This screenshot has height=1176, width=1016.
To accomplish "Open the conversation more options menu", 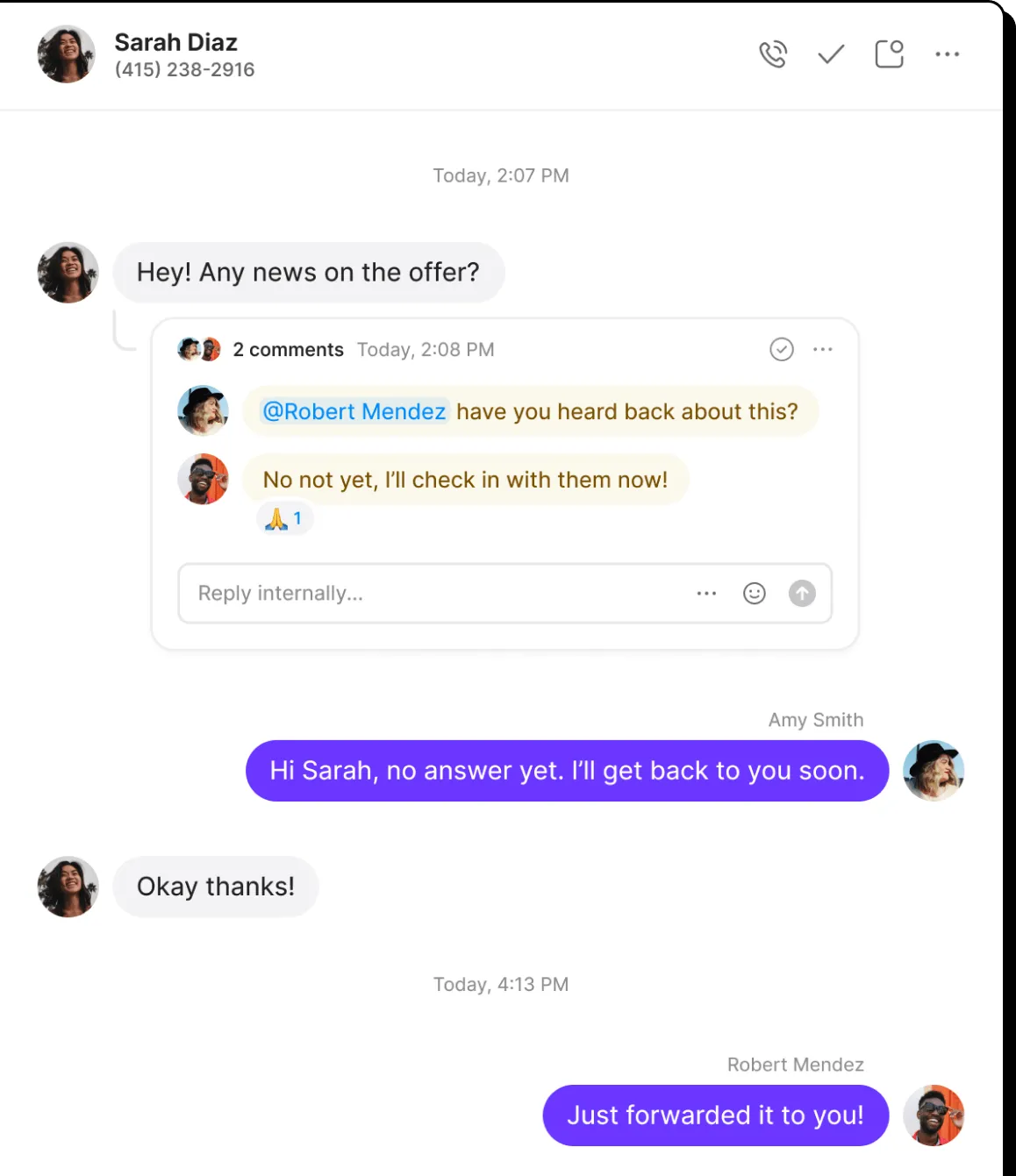I will [948, 54].
